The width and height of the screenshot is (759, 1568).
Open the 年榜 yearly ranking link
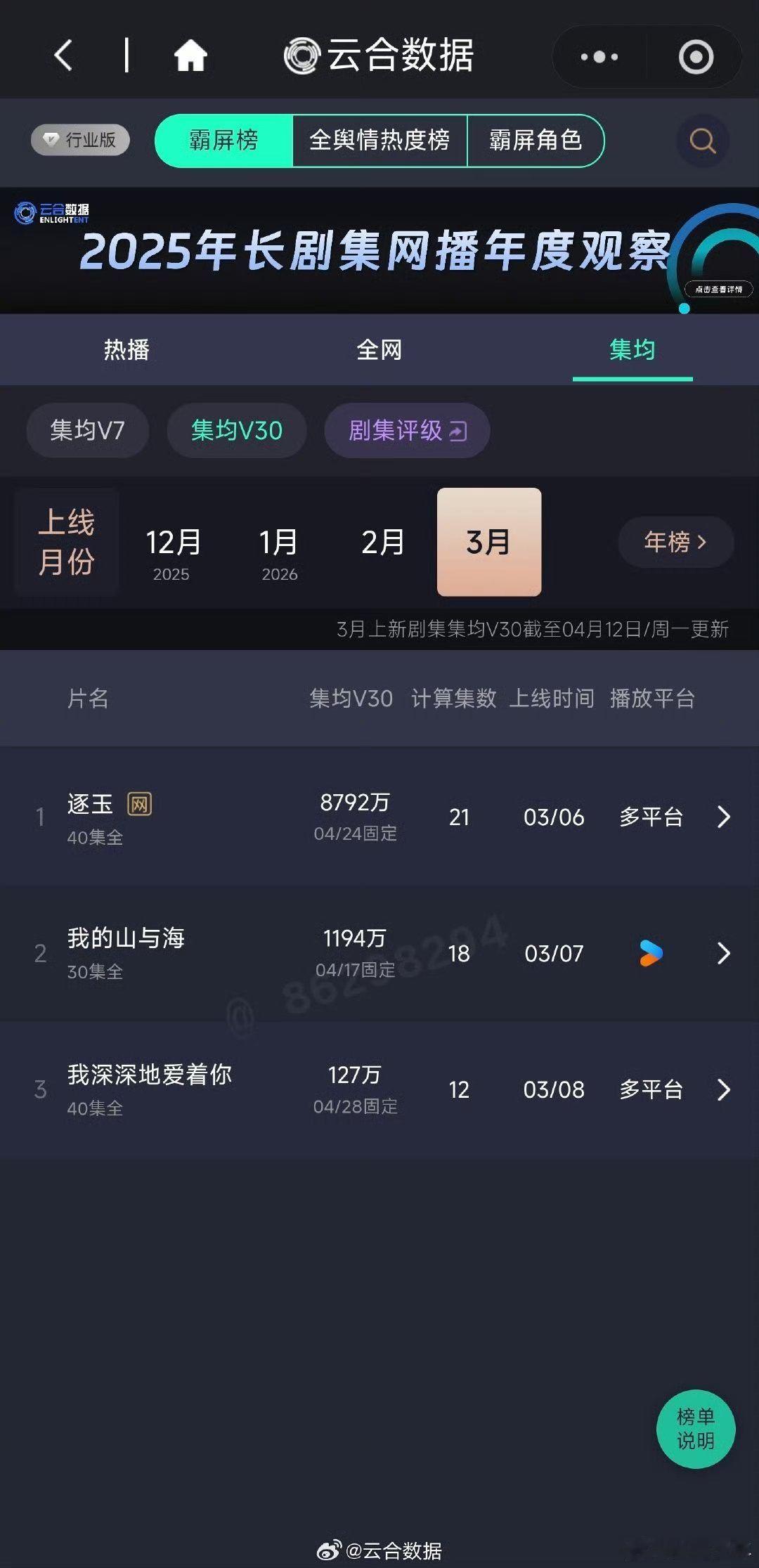point(674,542)
